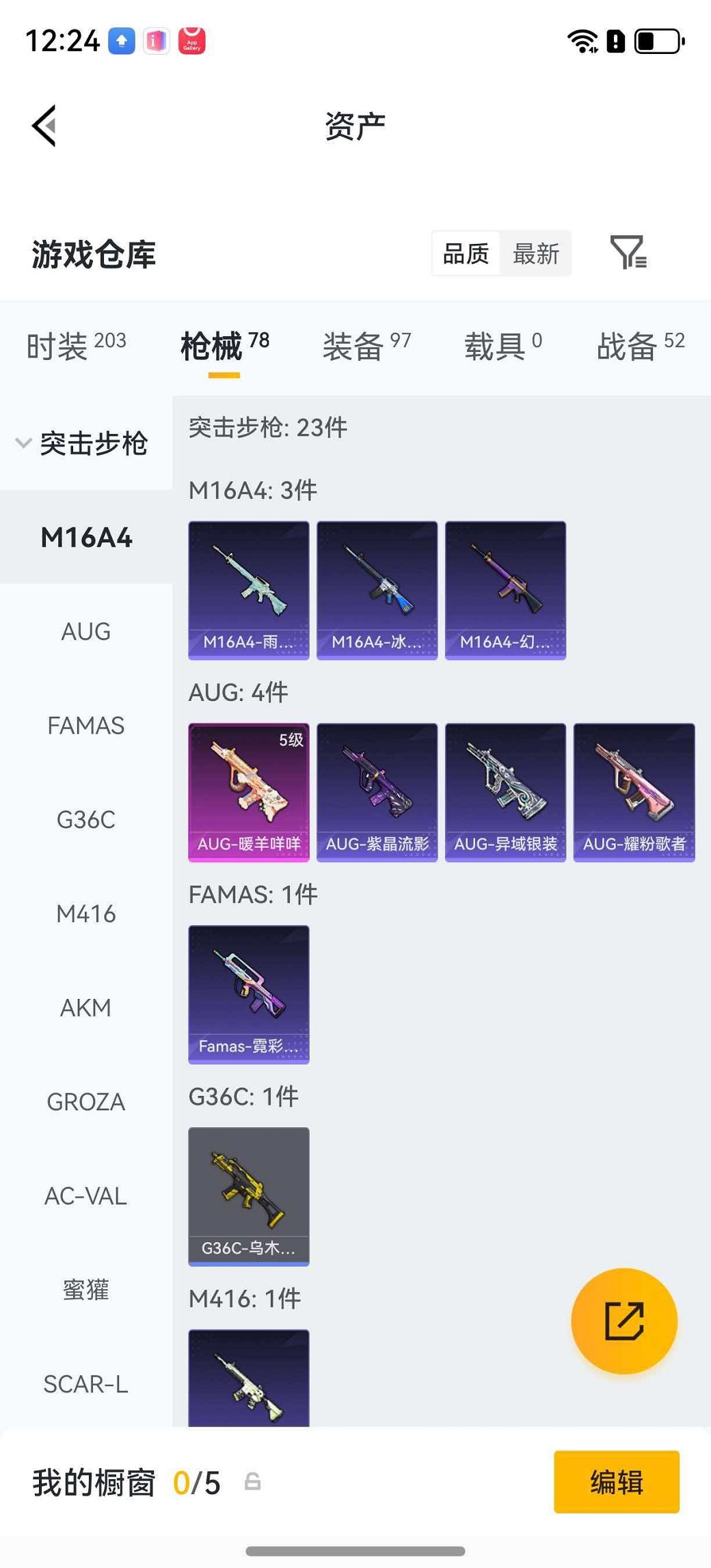Select M416 in the weapon sidebar
Viewport: 711px width, 1568px height.
coord(85,913)
